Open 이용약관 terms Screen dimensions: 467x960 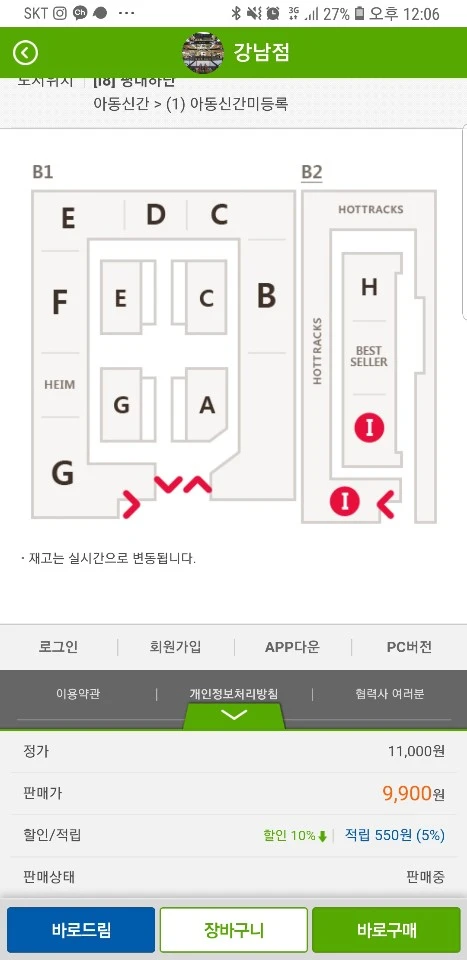pyautogui.click(x=78, y=694)
